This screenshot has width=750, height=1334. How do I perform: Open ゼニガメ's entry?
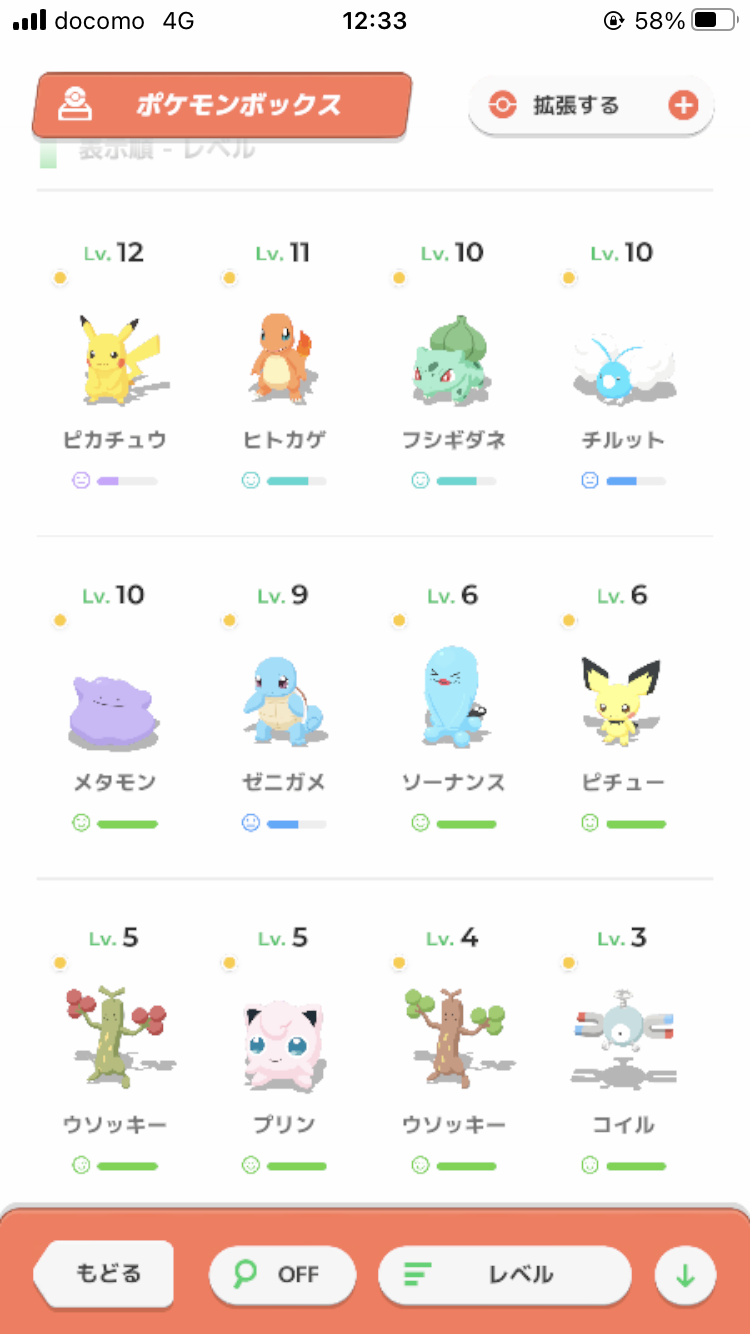284,702
